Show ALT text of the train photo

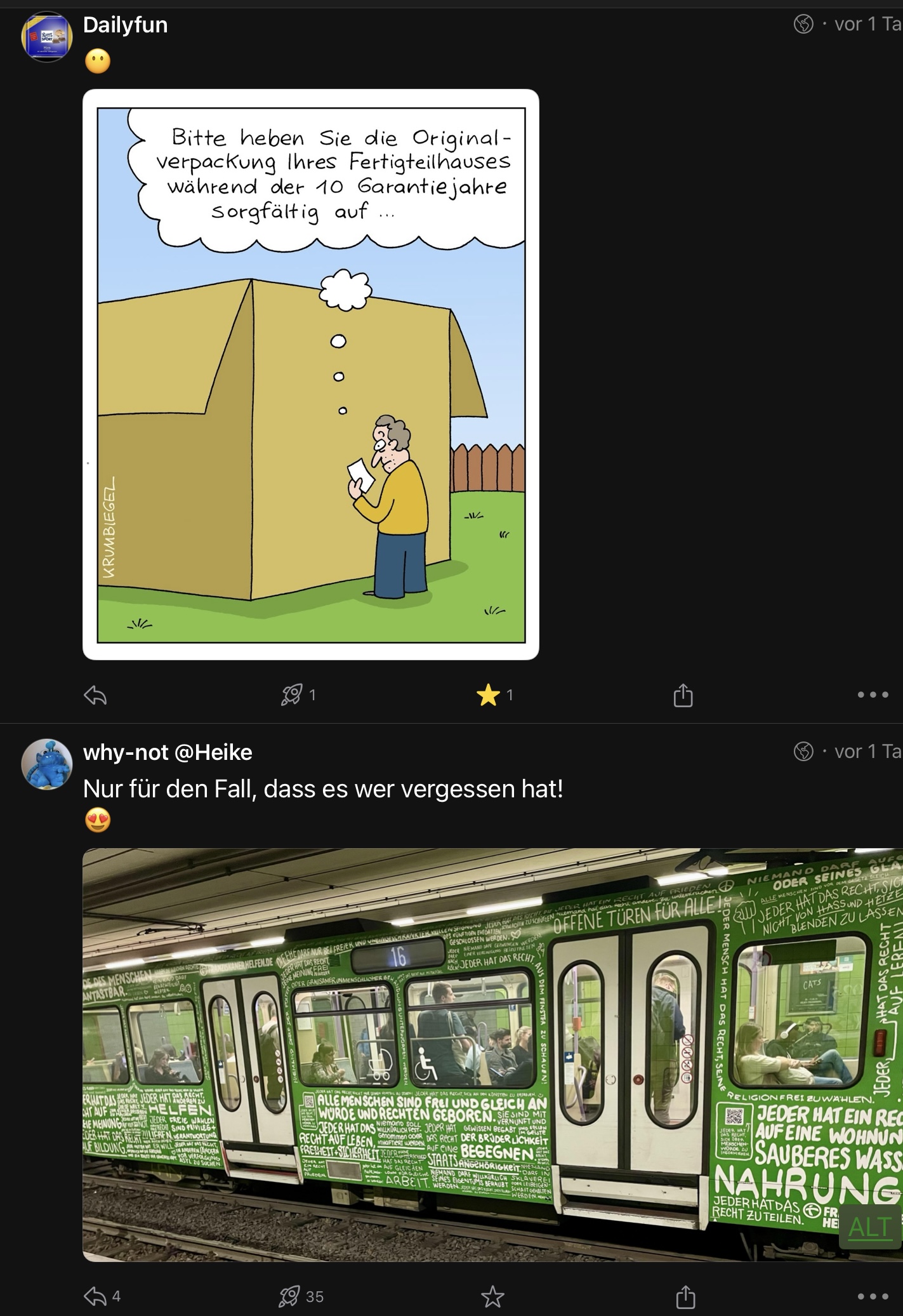click(869, 1227)
